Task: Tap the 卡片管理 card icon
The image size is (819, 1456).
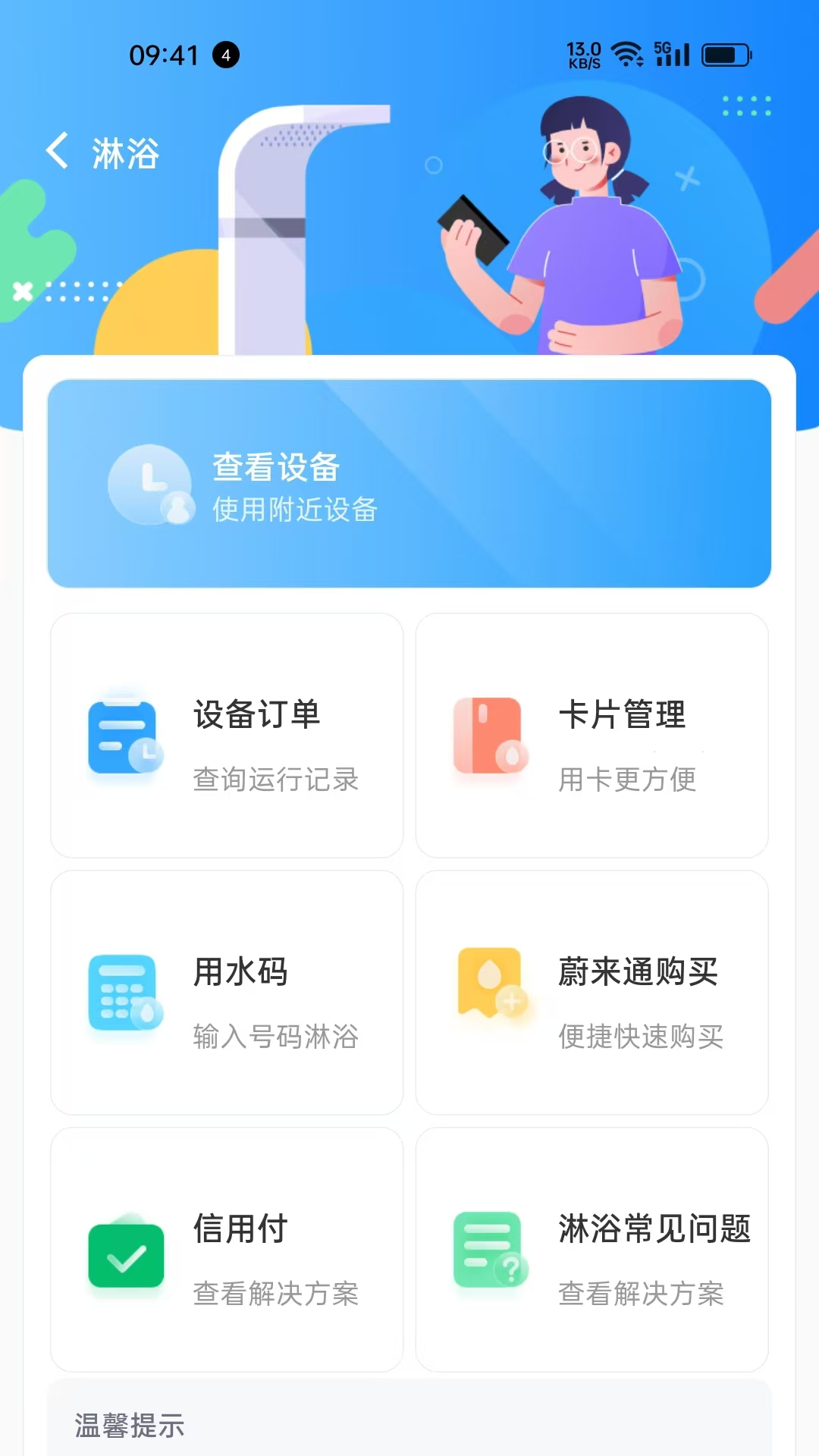Action: (489, 734)
